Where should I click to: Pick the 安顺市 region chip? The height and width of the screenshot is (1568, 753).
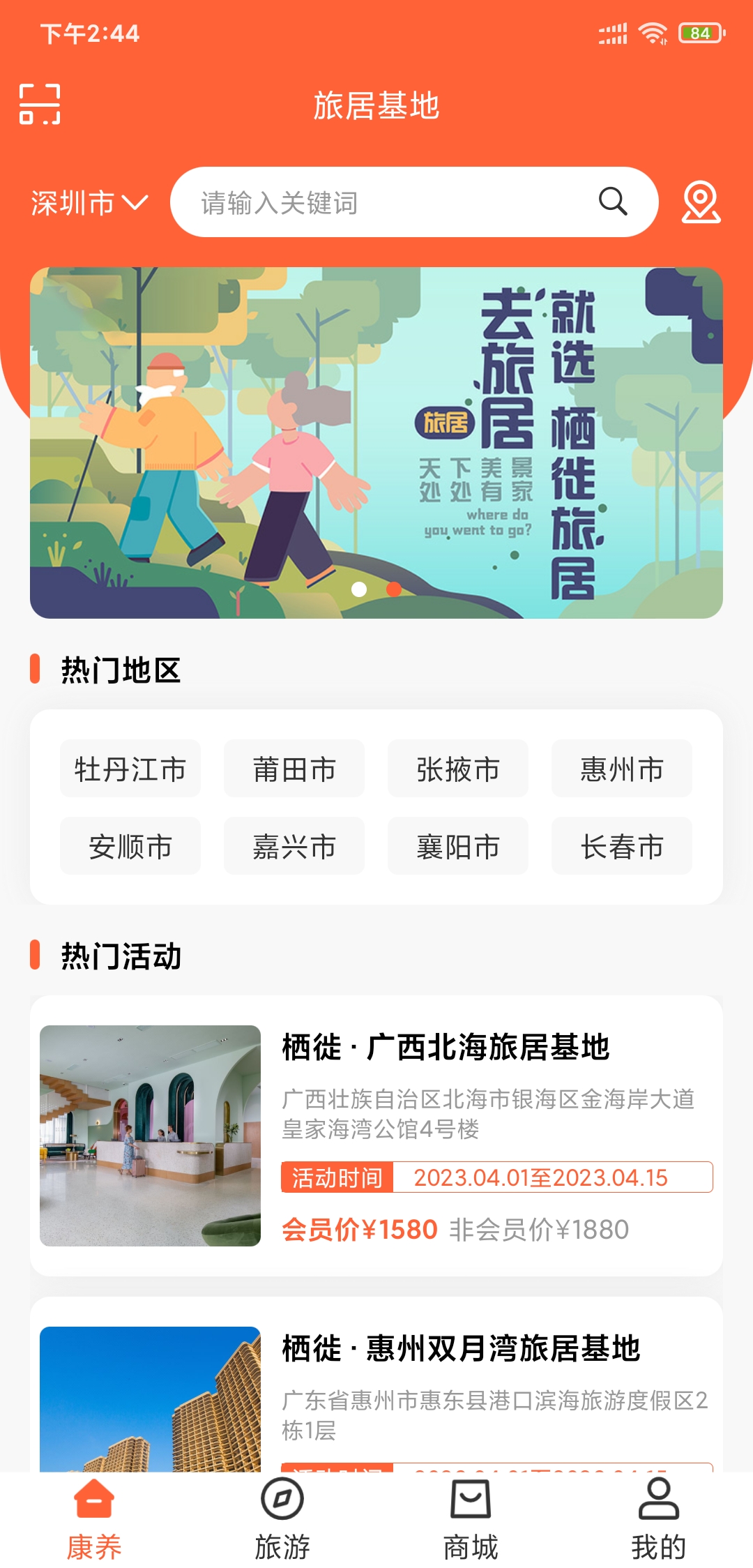[130, 846]
